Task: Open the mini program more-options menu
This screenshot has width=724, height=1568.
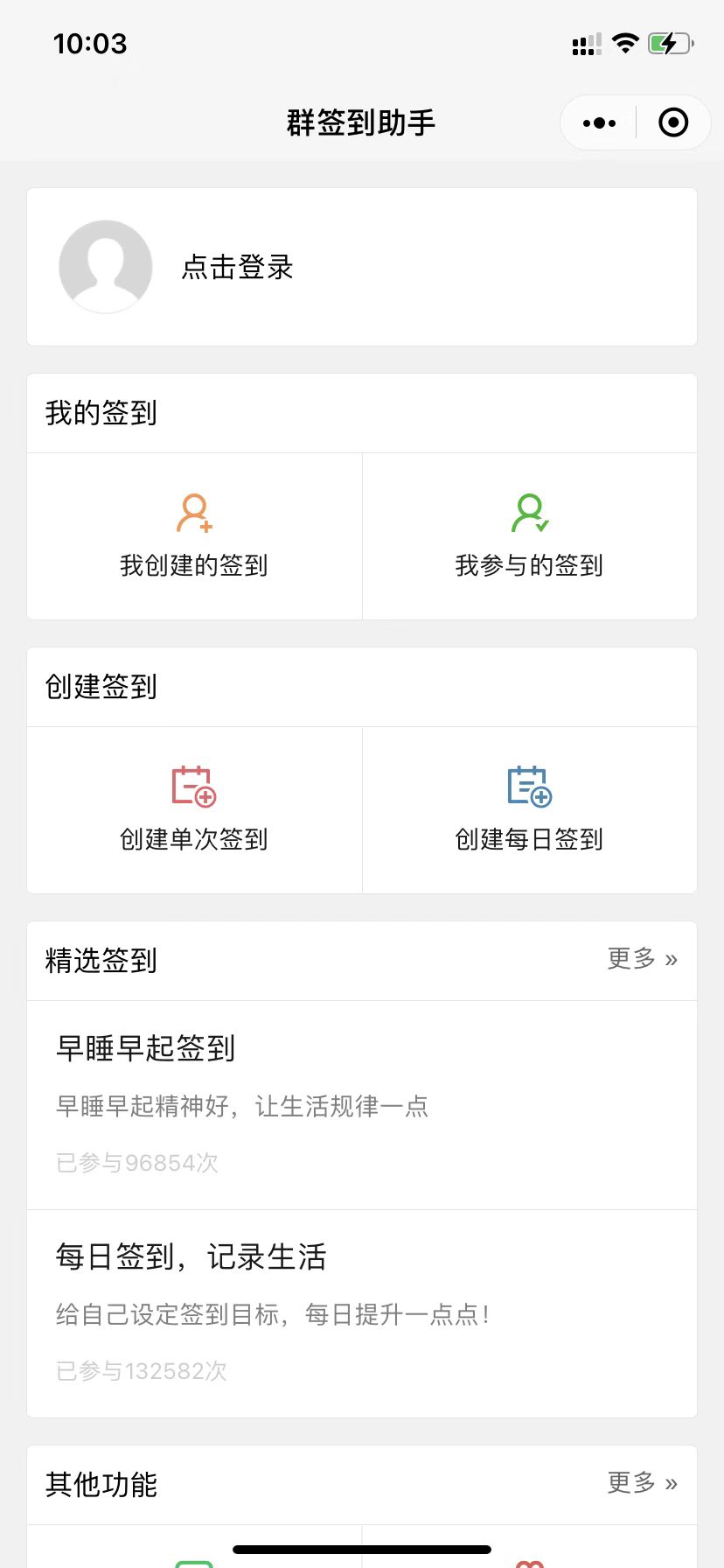Action: coord(599,122)
